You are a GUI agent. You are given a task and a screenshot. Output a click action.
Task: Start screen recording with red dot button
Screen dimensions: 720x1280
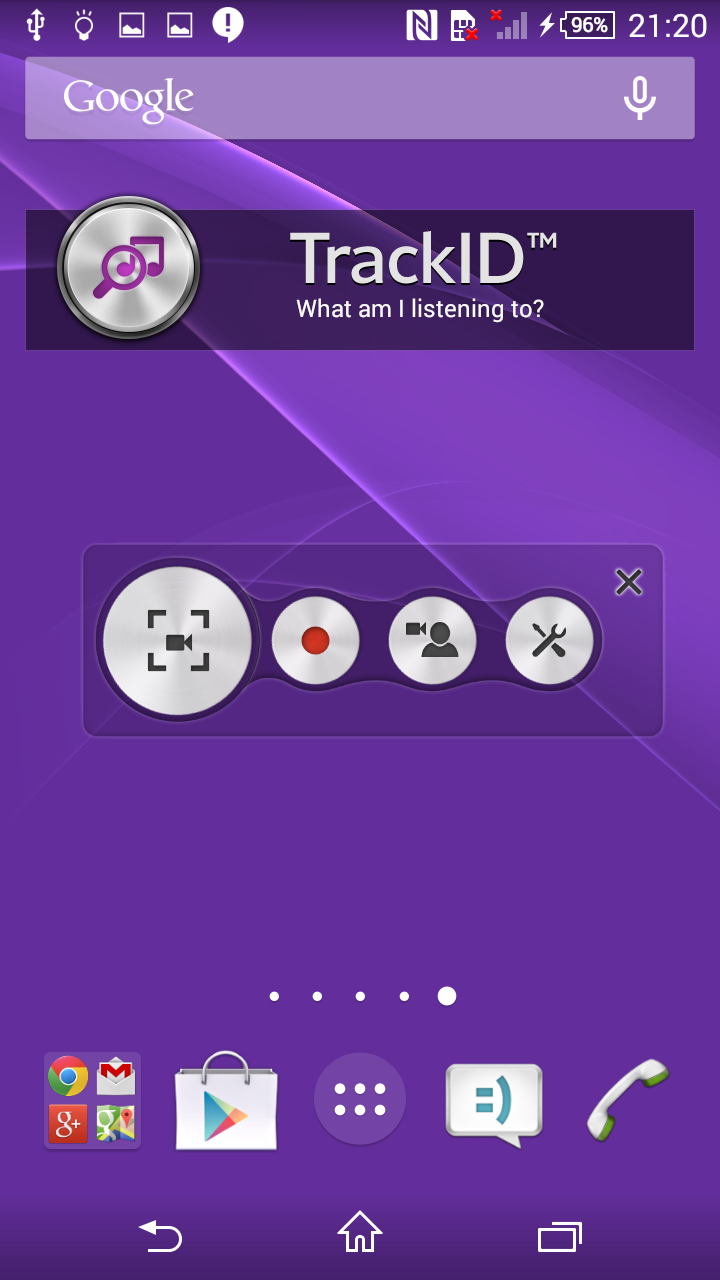[x=315, y=641]
